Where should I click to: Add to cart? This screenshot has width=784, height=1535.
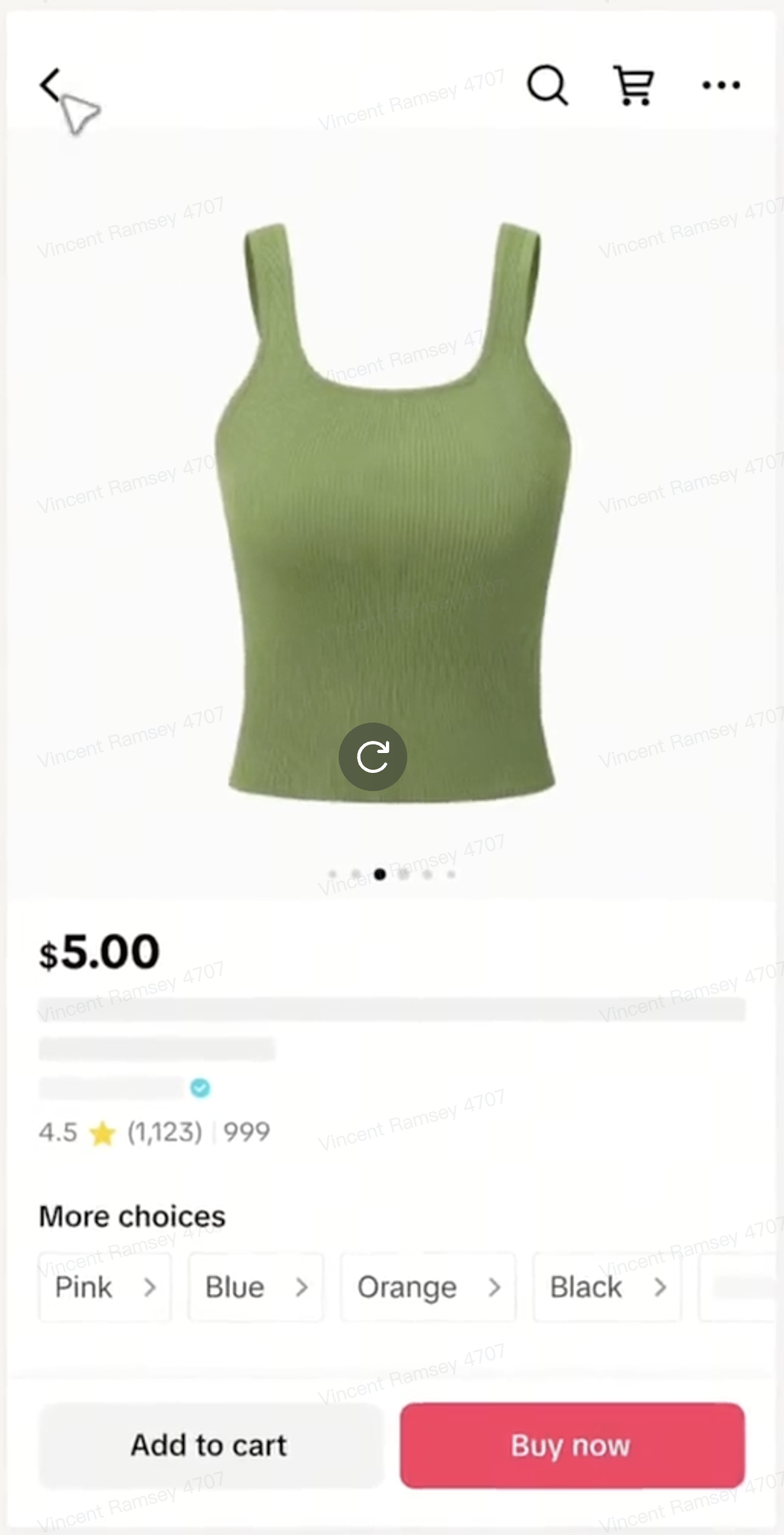click(210, 1444)
